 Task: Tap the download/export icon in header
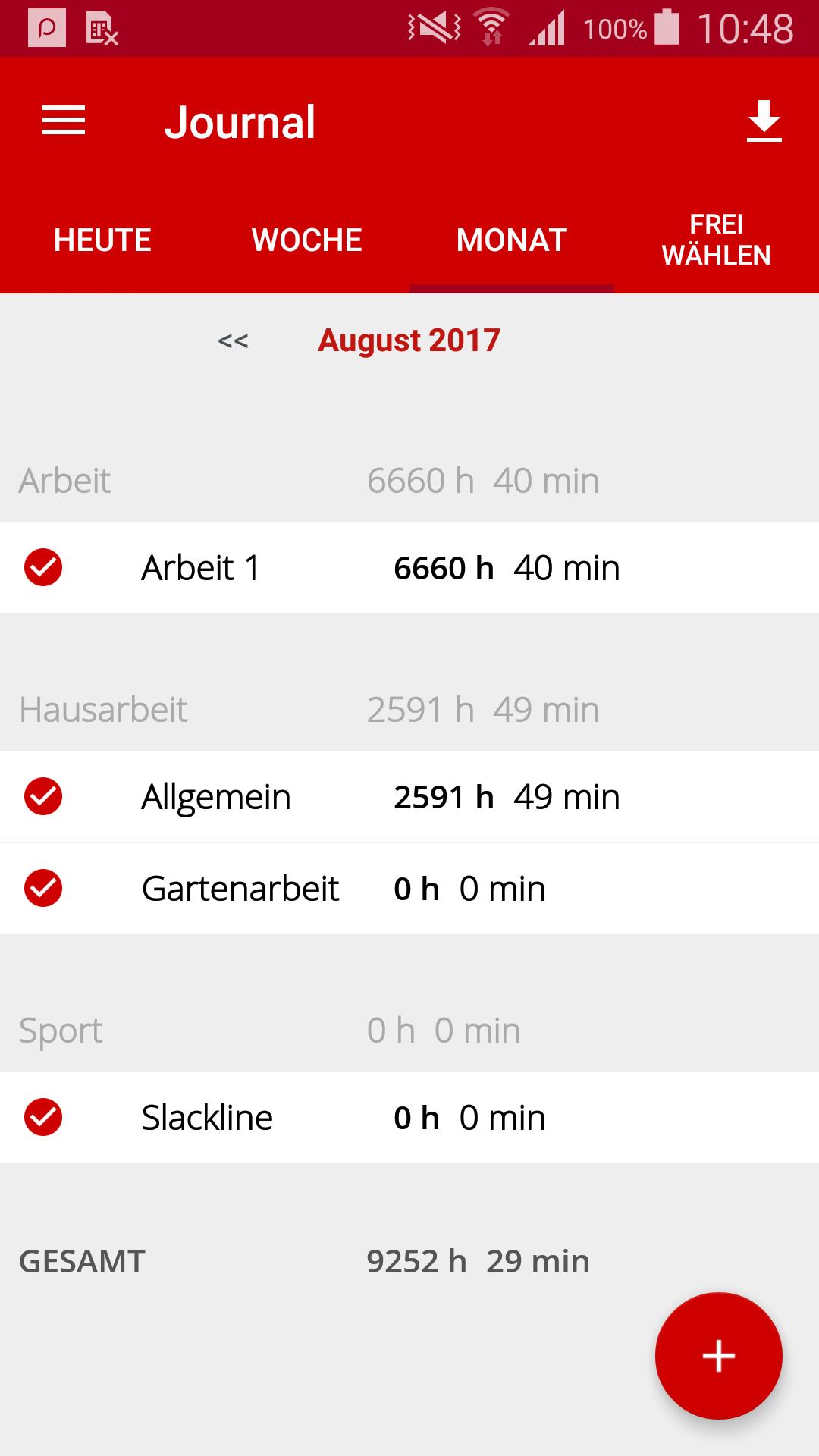[x=764, y=121]
